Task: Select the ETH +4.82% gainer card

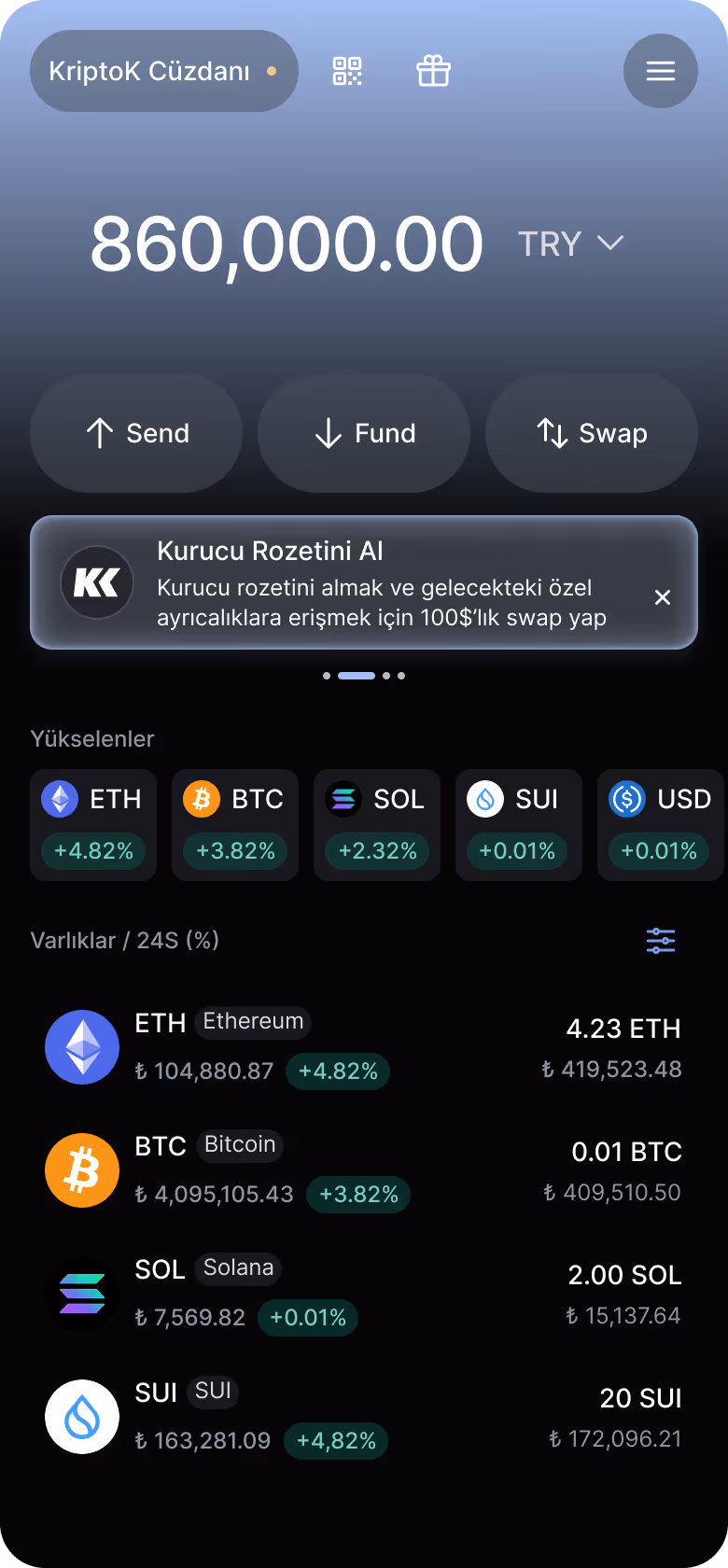Action: click(x=93, y=825)
